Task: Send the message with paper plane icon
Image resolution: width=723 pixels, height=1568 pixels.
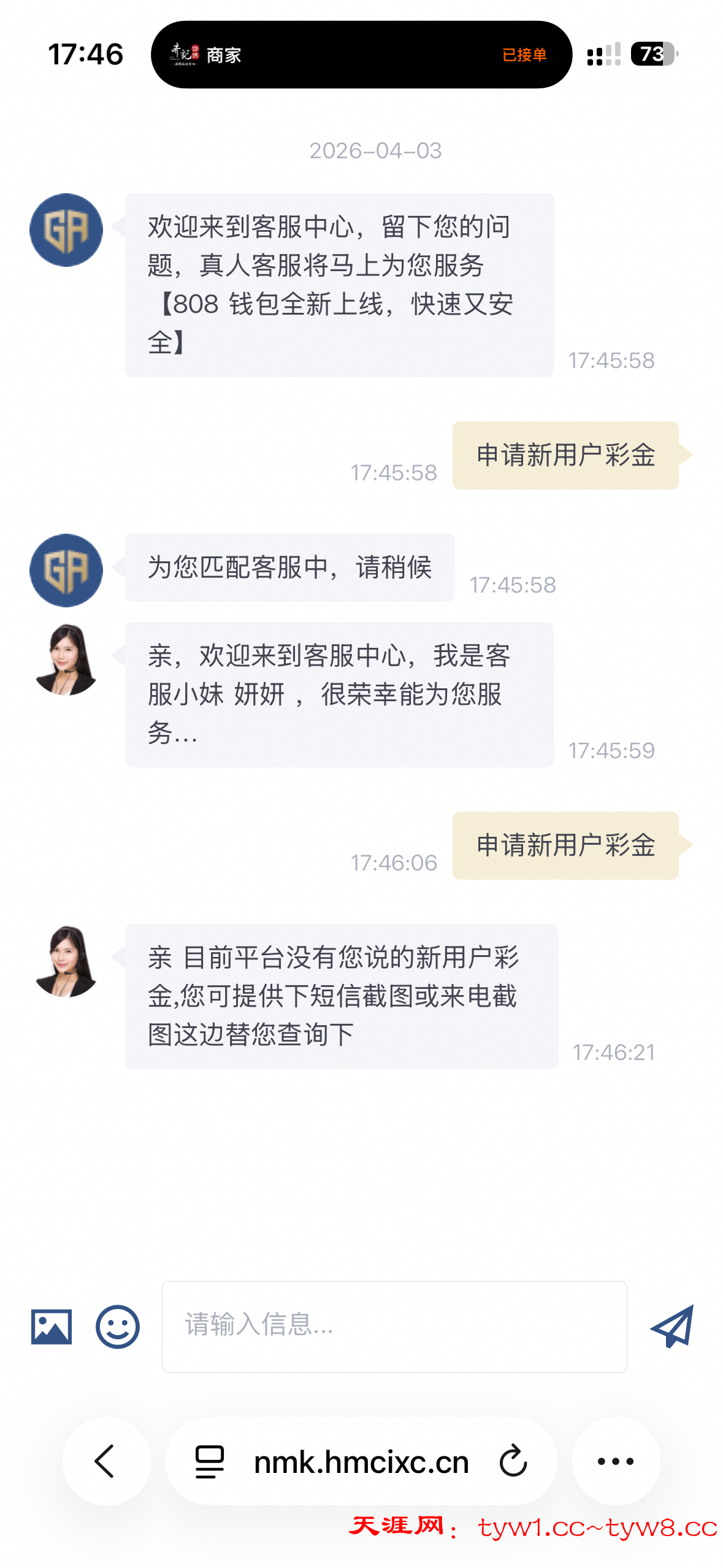Action: (x=672, y=1326)
